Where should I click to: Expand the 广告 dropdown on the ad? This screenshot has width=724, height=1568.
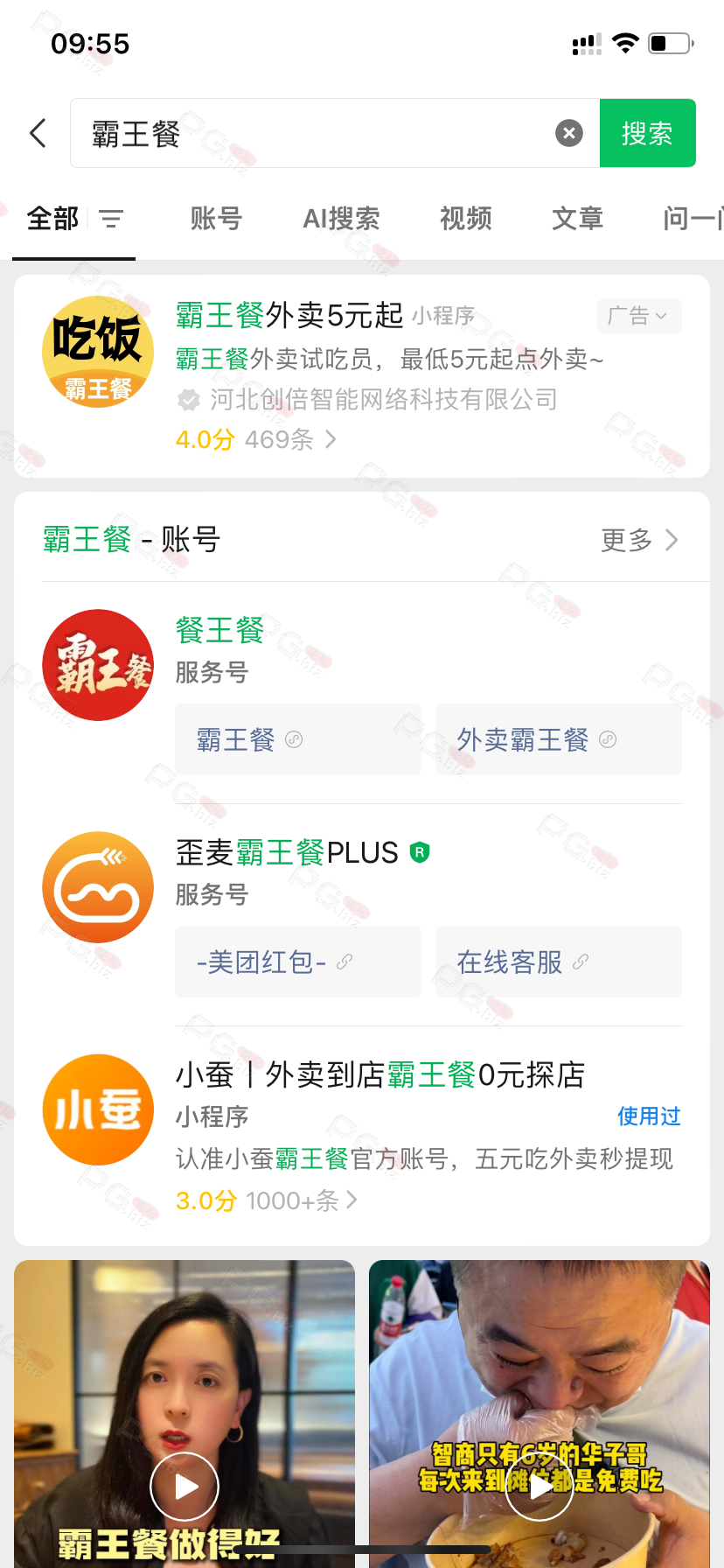(639, 316)
